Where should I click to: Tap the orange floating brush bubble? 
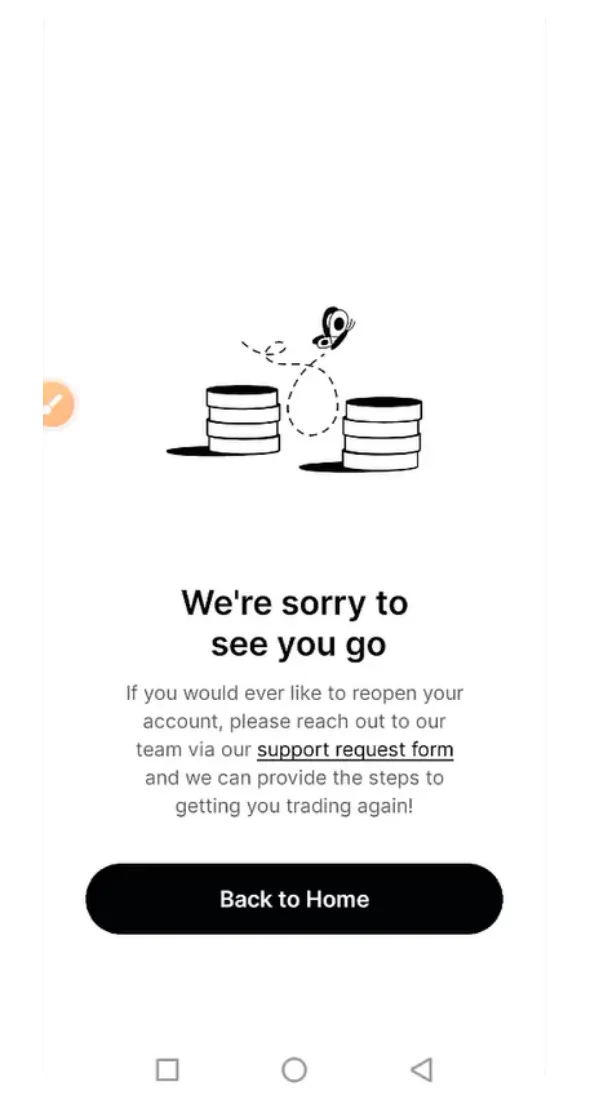pos(57,404)
